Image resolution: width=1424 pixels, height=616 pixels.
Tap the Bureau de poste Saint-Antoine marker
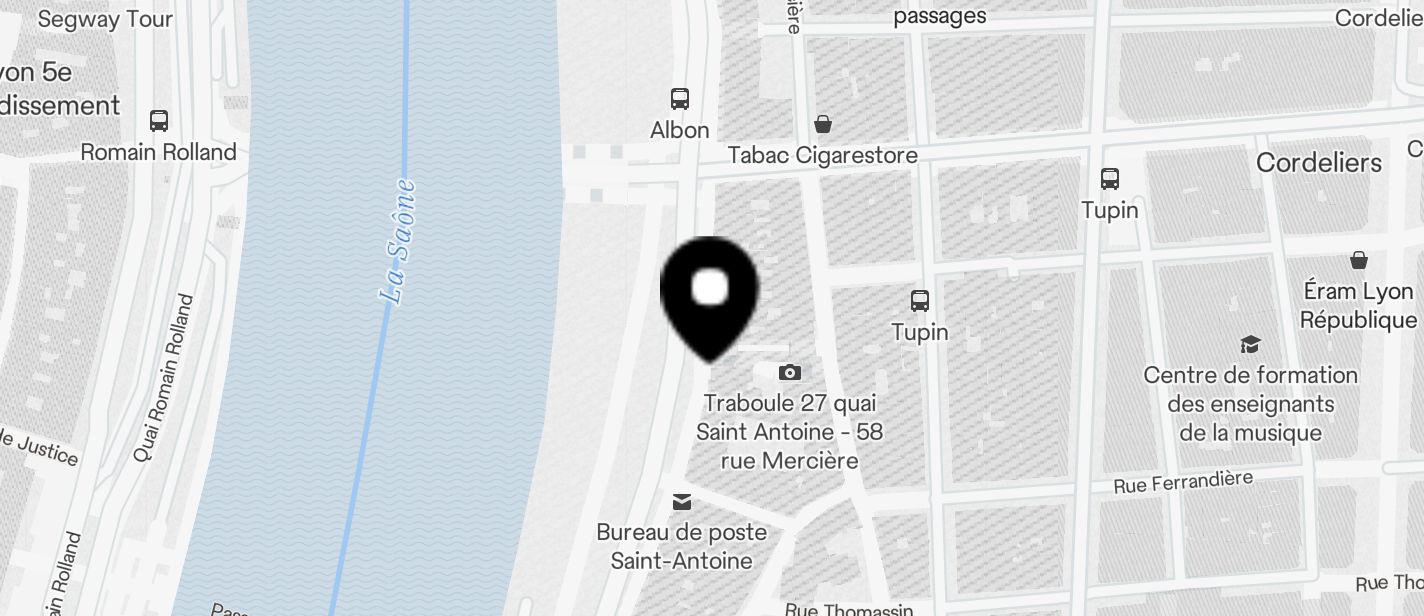tap(682, 501)
